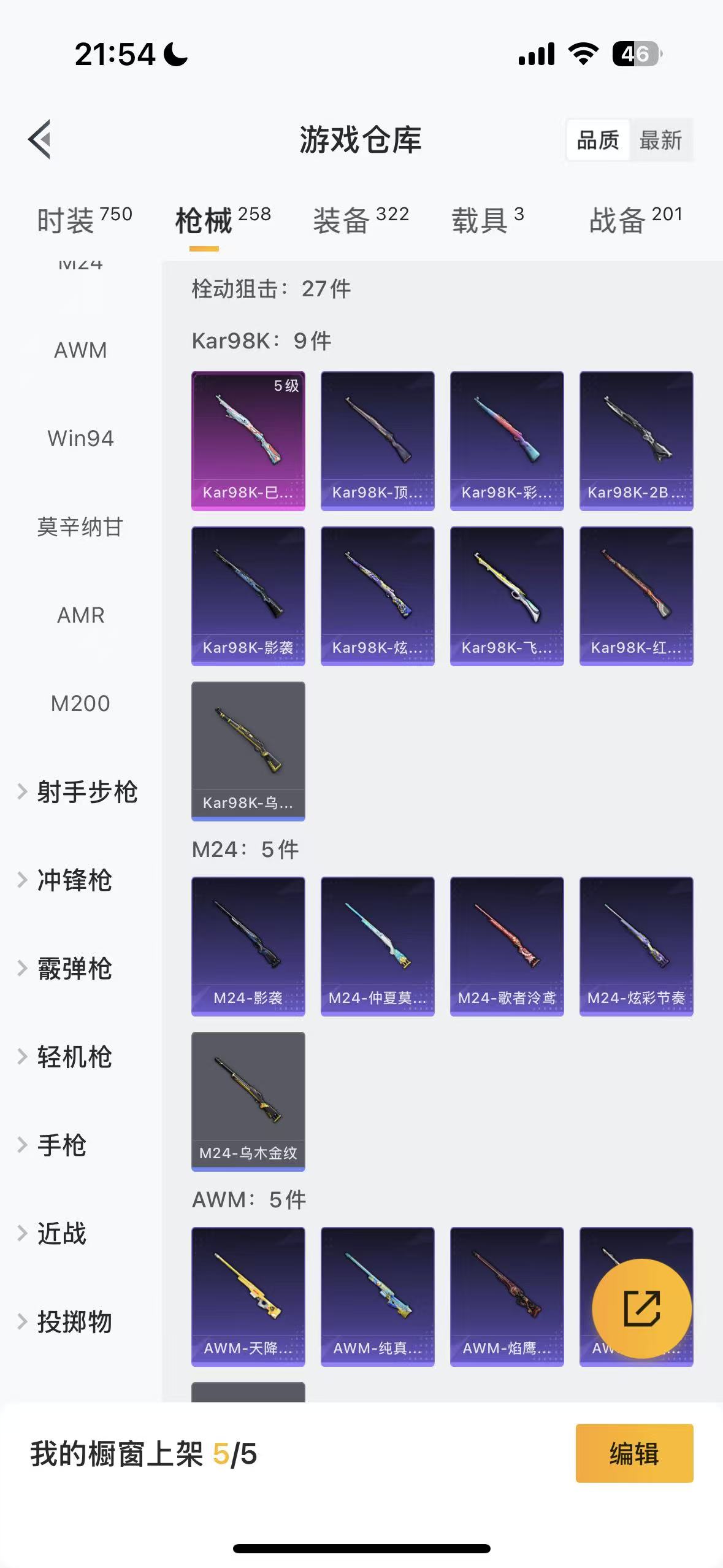Open the Kar98K-影袭 skin
723x1568 pixels.
tap(248, 596)
